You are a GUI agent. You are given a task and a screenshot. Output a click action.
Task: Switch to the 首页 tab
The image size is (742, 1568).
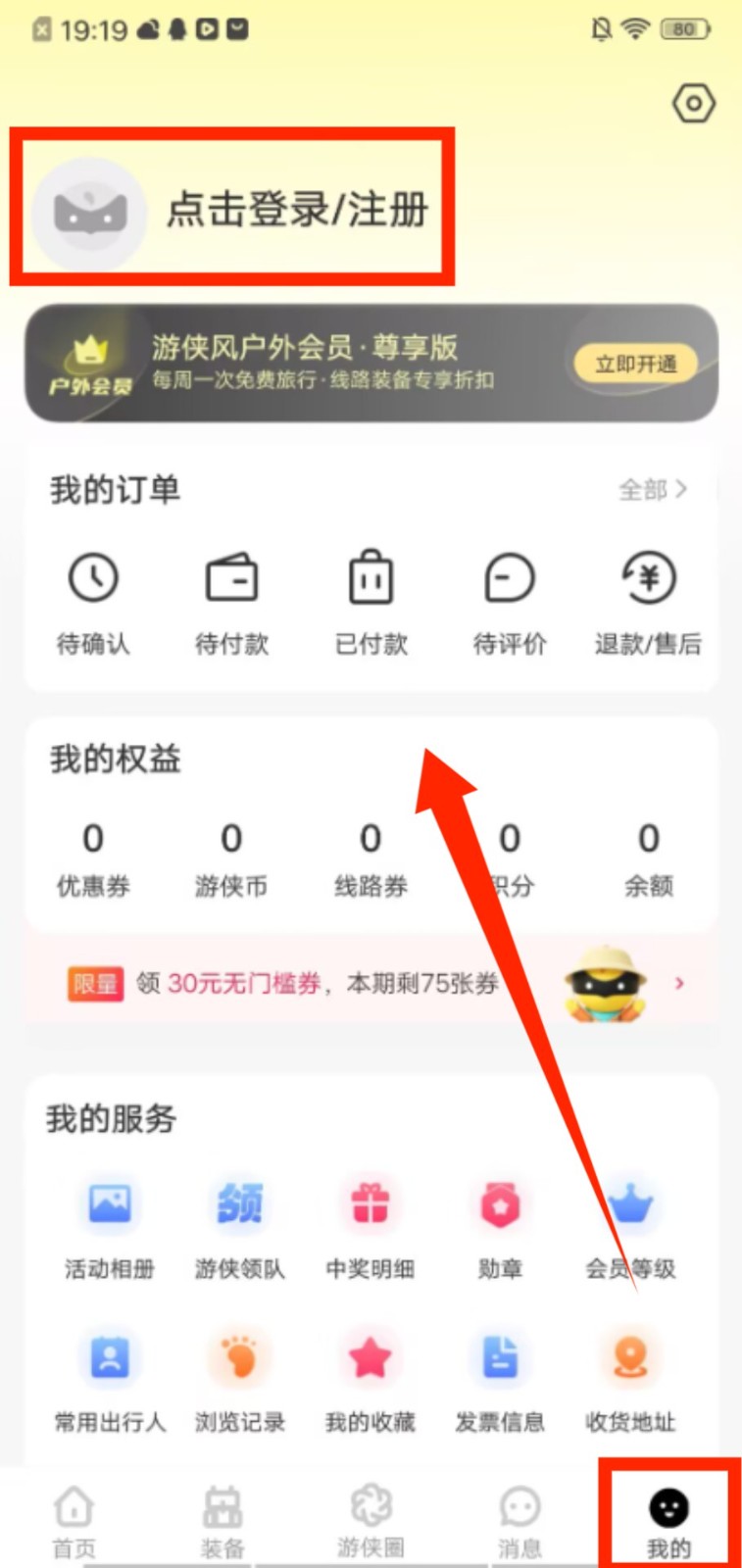click(x=74, y=1521)
